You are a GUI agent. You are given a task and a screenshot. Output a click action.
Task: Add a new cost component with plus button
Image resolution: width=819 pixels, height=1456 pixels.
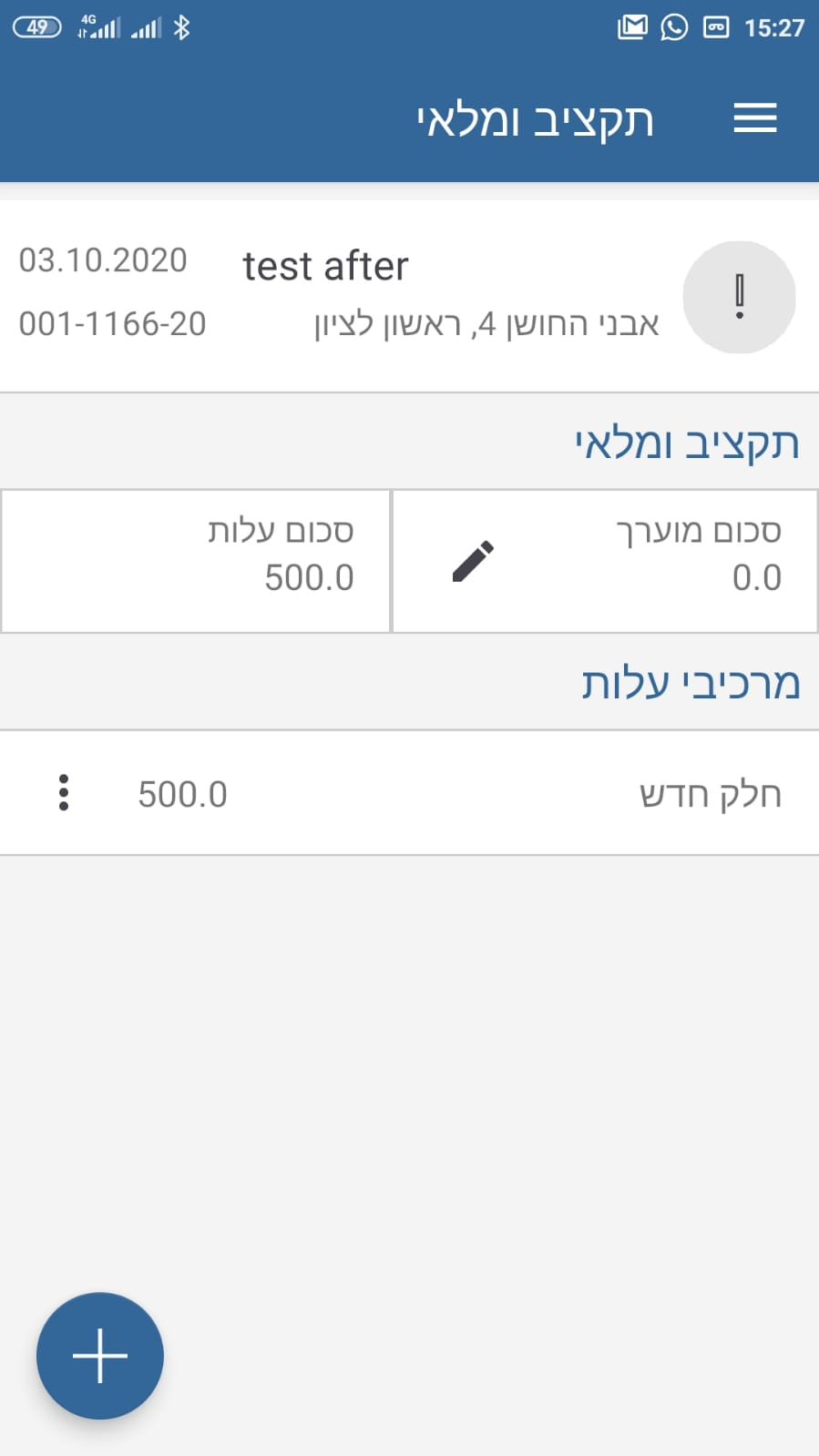(100, 1355)
